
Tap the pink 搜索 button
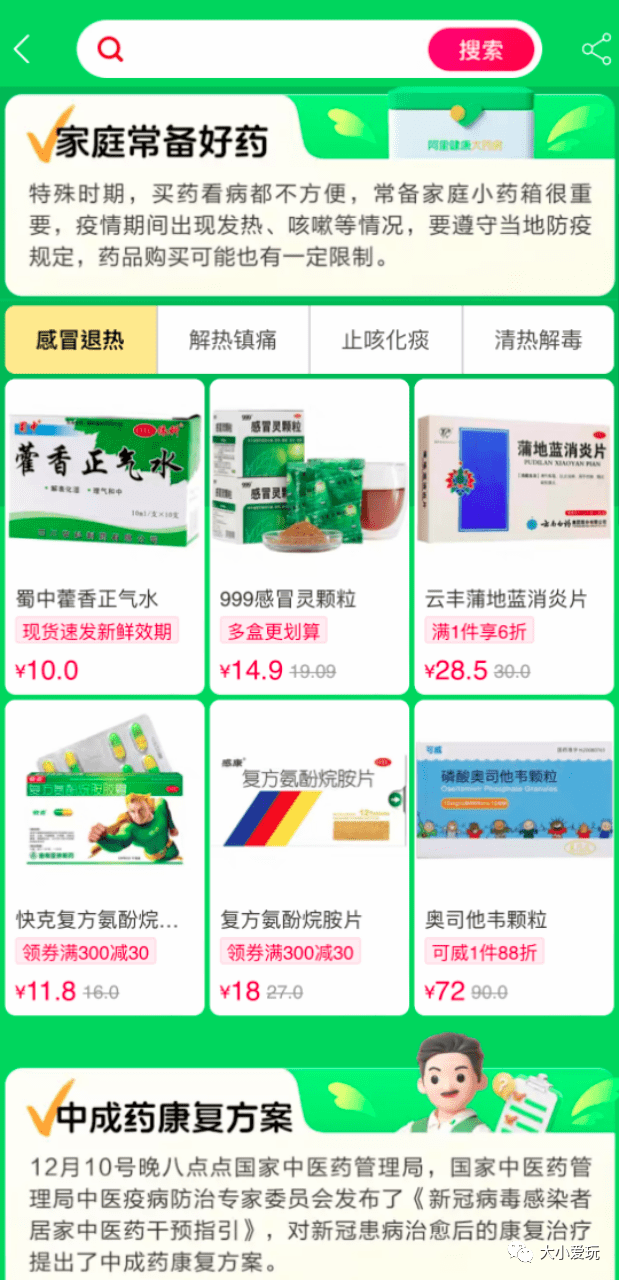coord(481,49)
